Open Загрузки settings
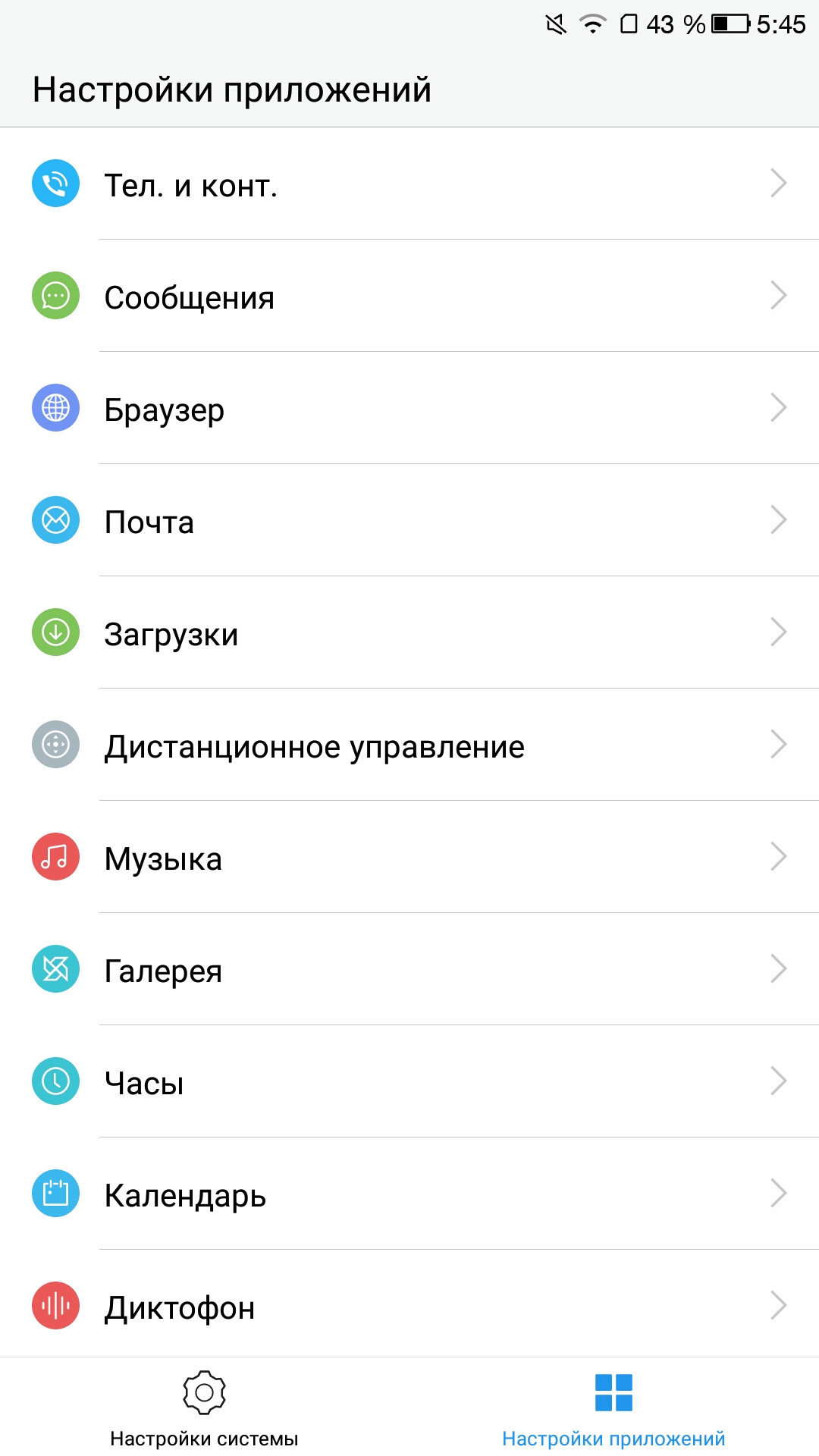 409,632
